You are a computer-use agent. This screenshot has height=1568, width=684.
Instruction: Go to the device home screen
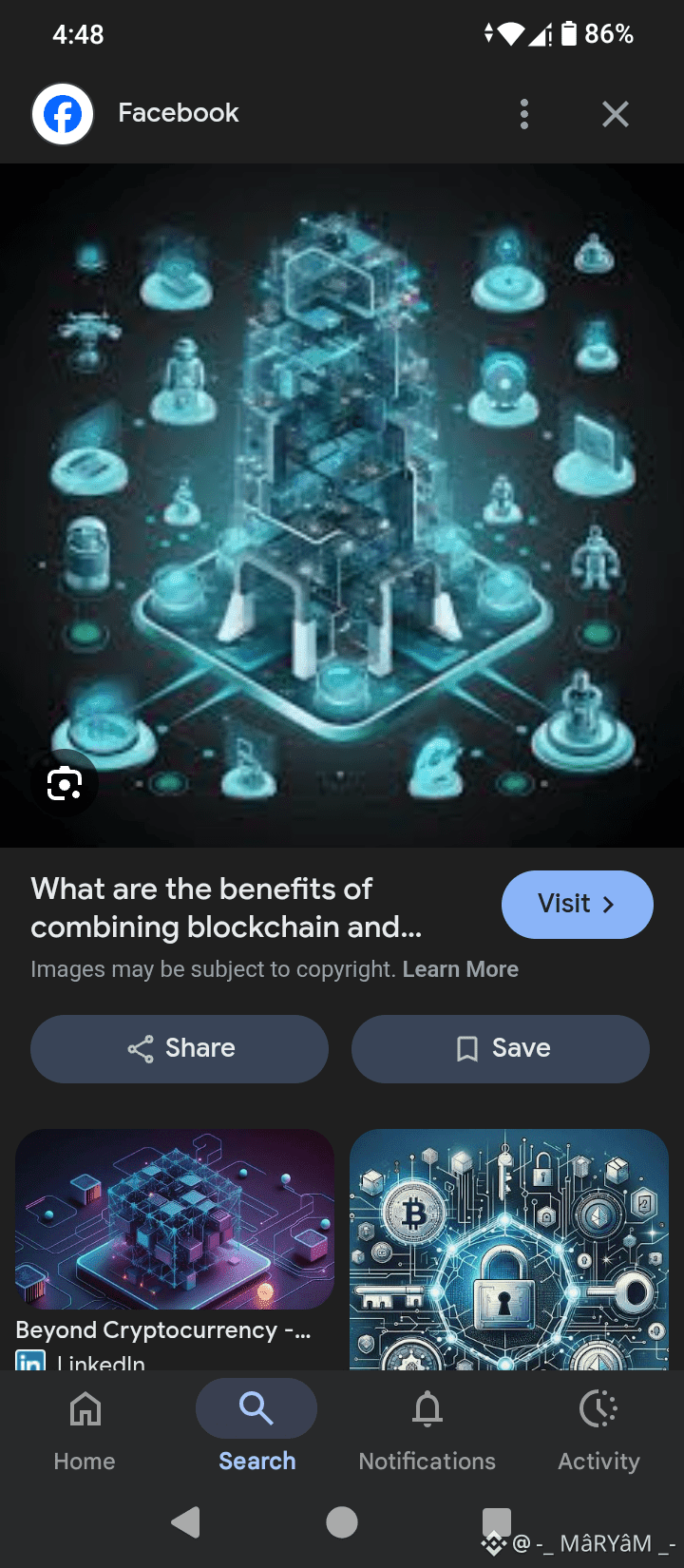tap(342, 1522)
